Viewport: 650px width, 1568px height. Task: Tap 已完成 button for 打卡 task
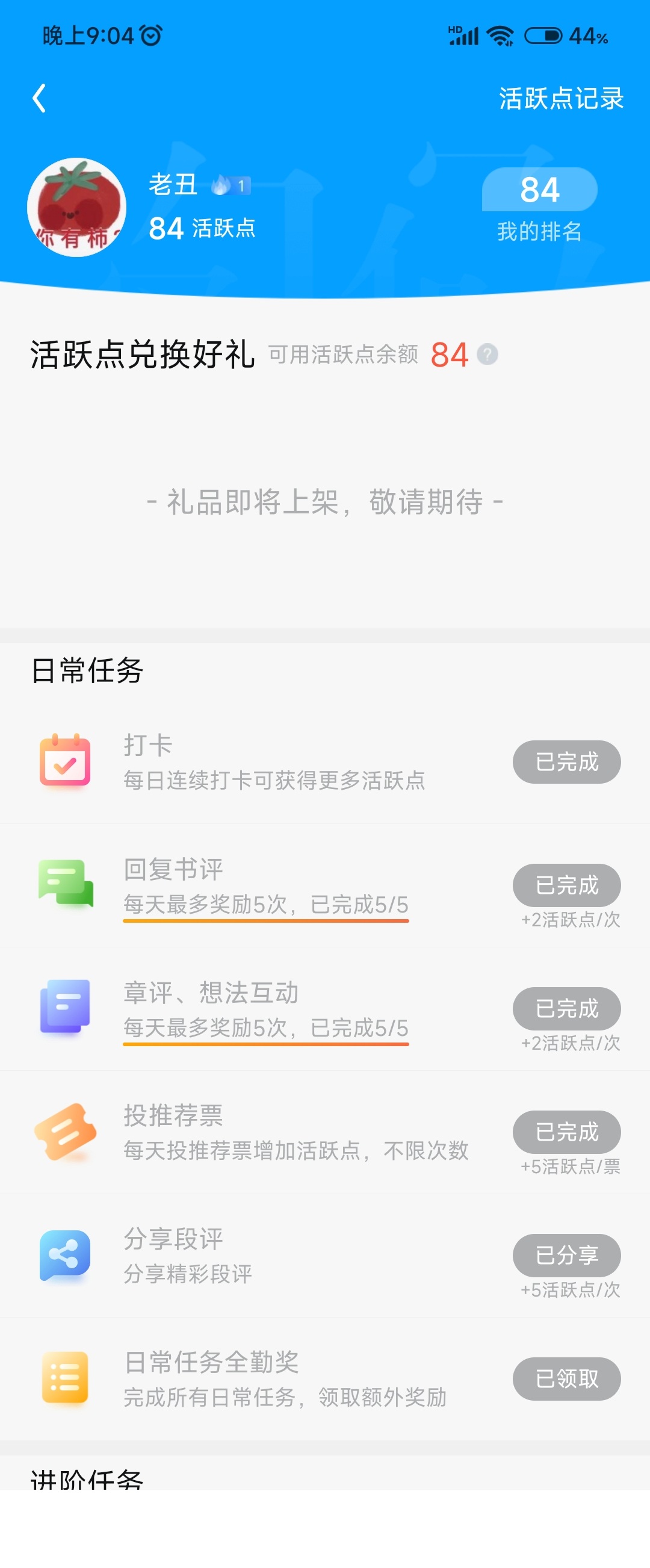pos(566,761)
